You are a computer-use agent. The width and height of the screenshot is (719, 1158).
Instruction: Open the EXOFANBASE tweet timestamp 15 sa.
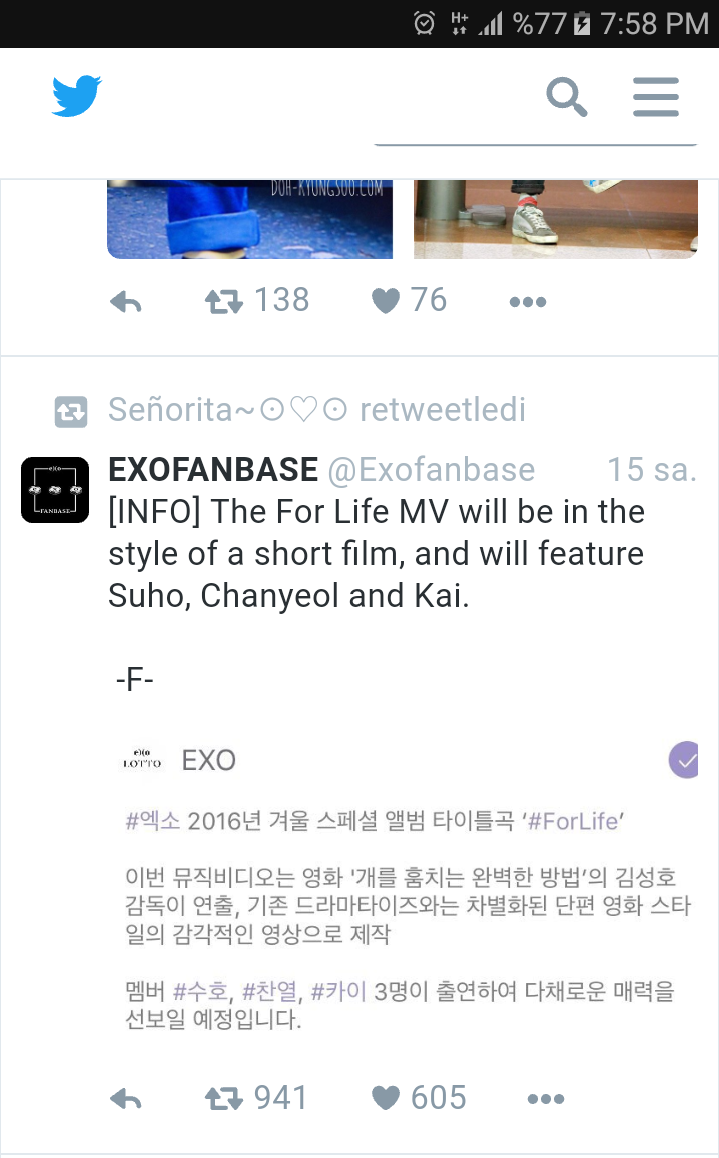point(651,470)
